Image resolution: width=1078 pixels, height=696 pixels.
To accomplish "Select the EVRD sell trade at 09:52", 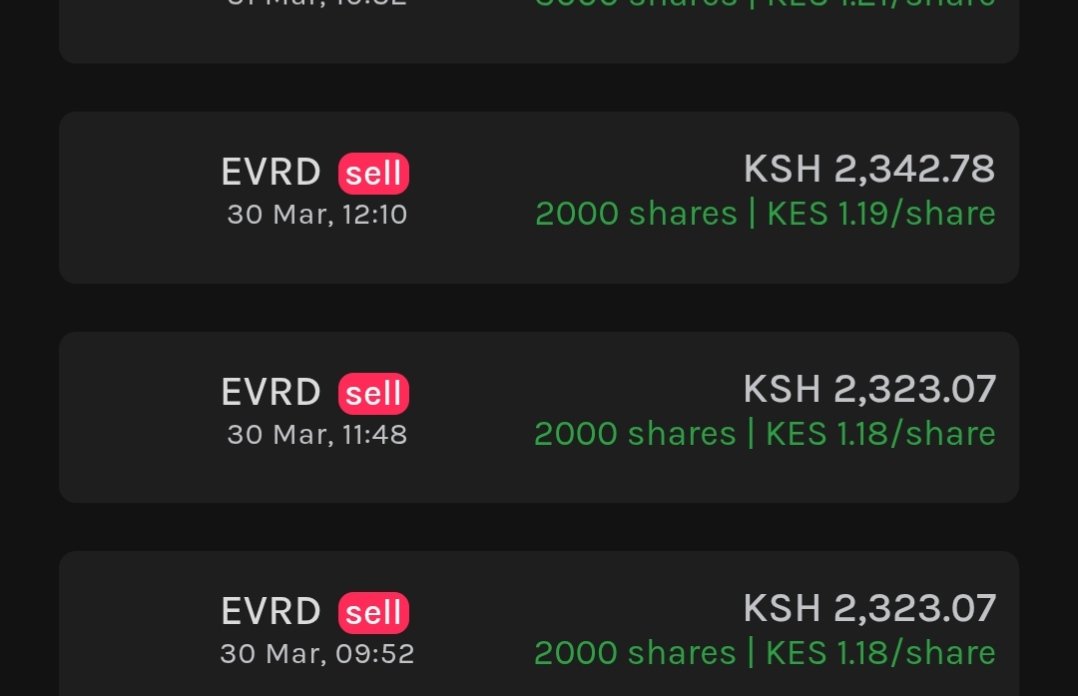I will pos(538,628).
